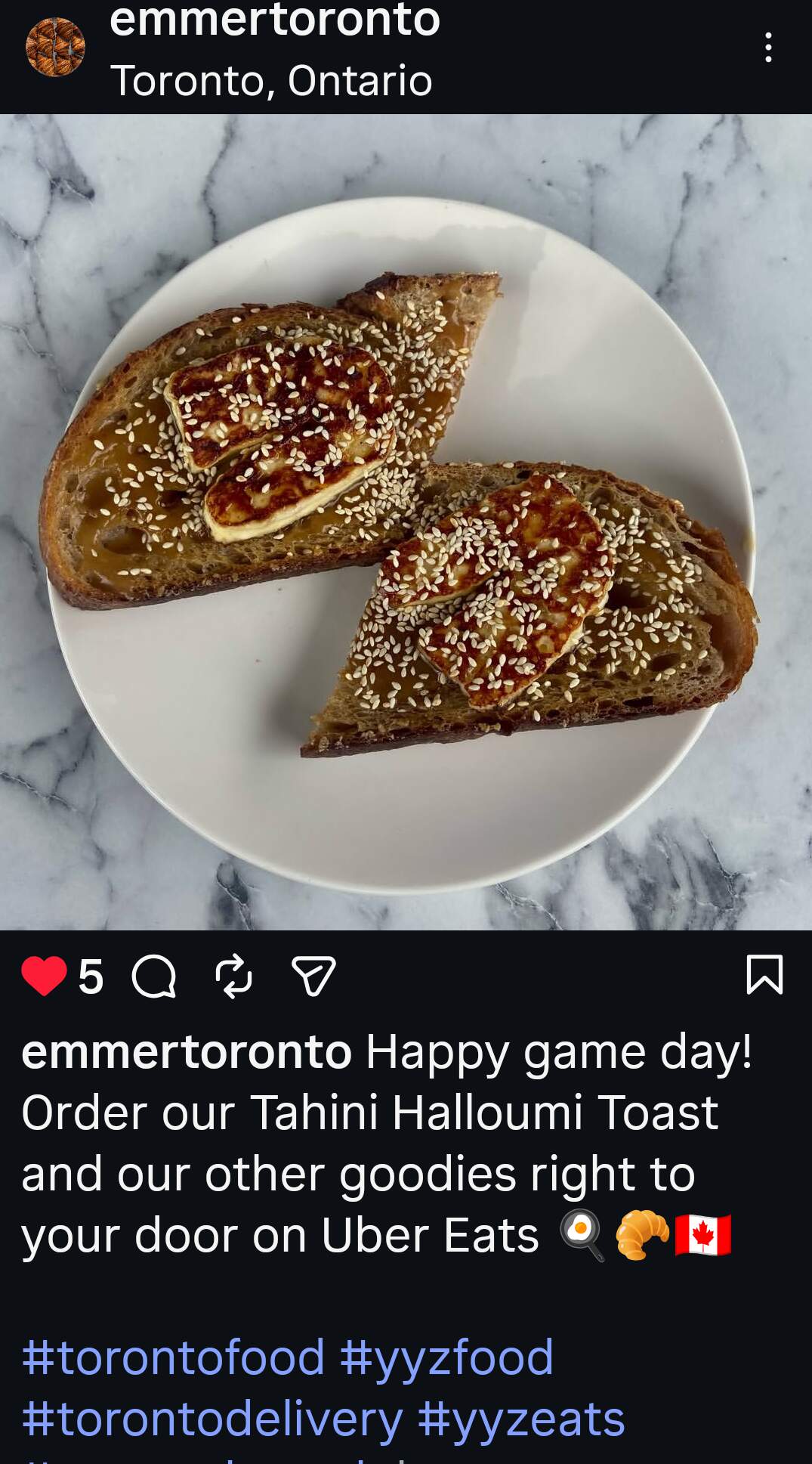This screenshot has width=812, height=1464.
Task: Open the emmertoronto username in the header
Action: (274, 21)
